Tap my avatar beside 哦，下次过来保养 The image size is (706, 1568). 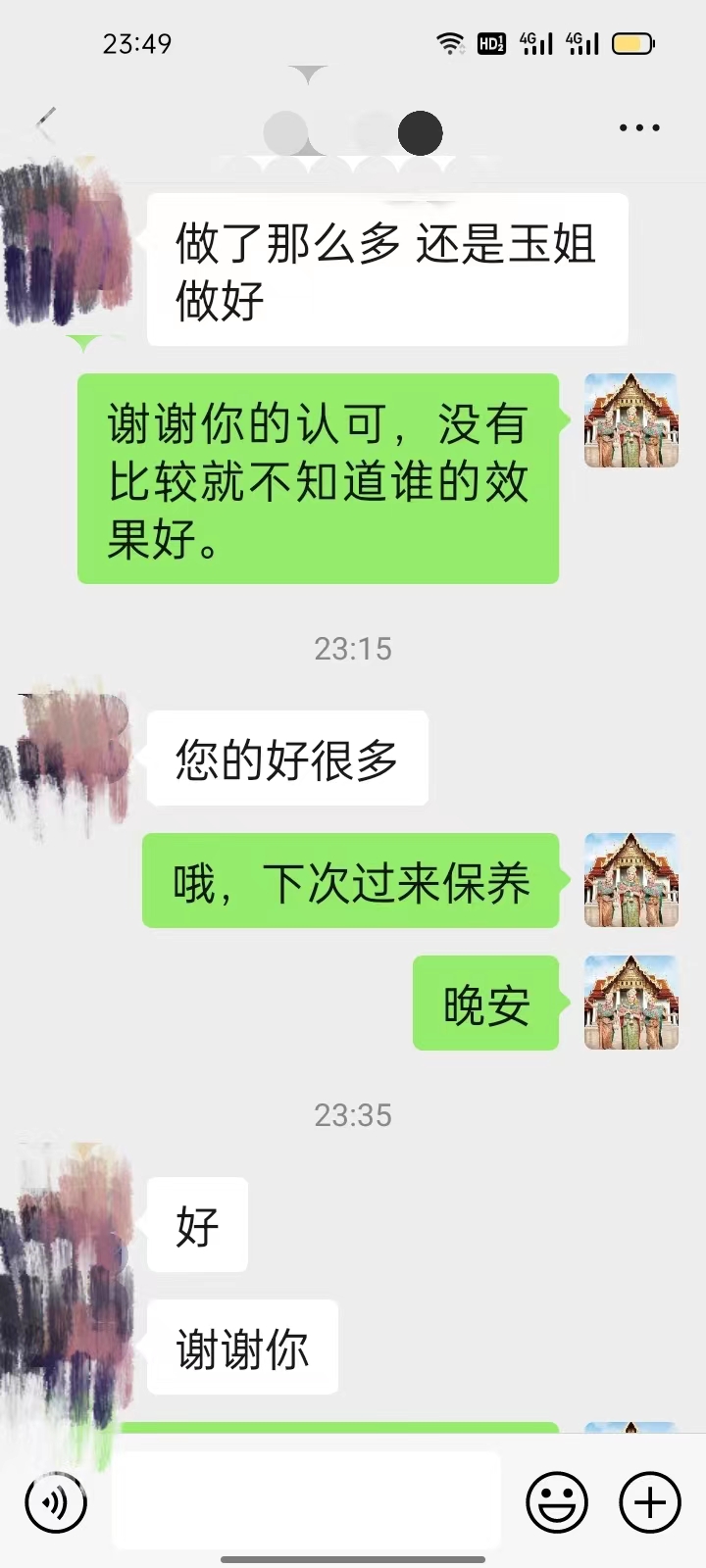pos(631,880)
